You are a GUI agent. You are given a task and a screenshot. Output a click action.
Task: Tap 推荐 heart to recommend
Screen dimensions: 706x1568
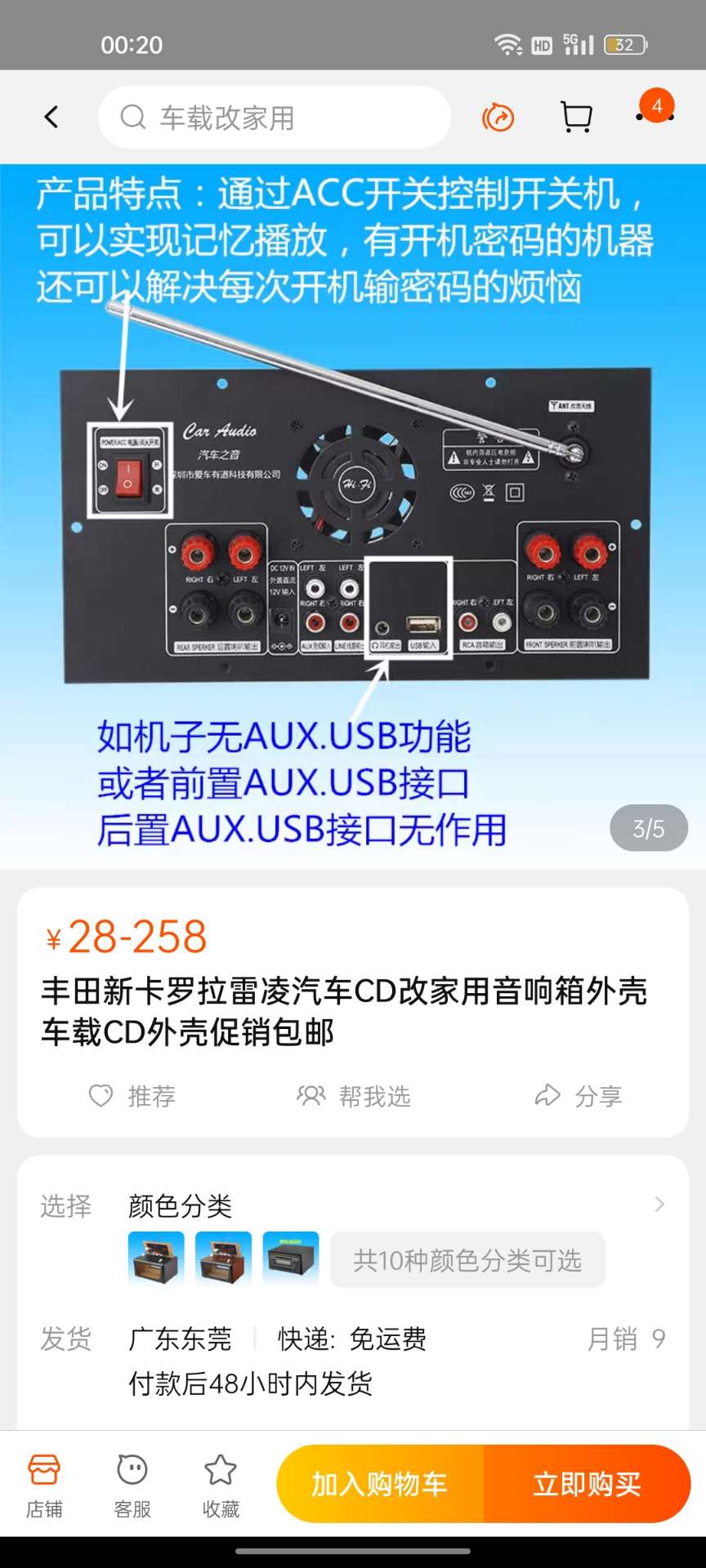(132, 1095)
